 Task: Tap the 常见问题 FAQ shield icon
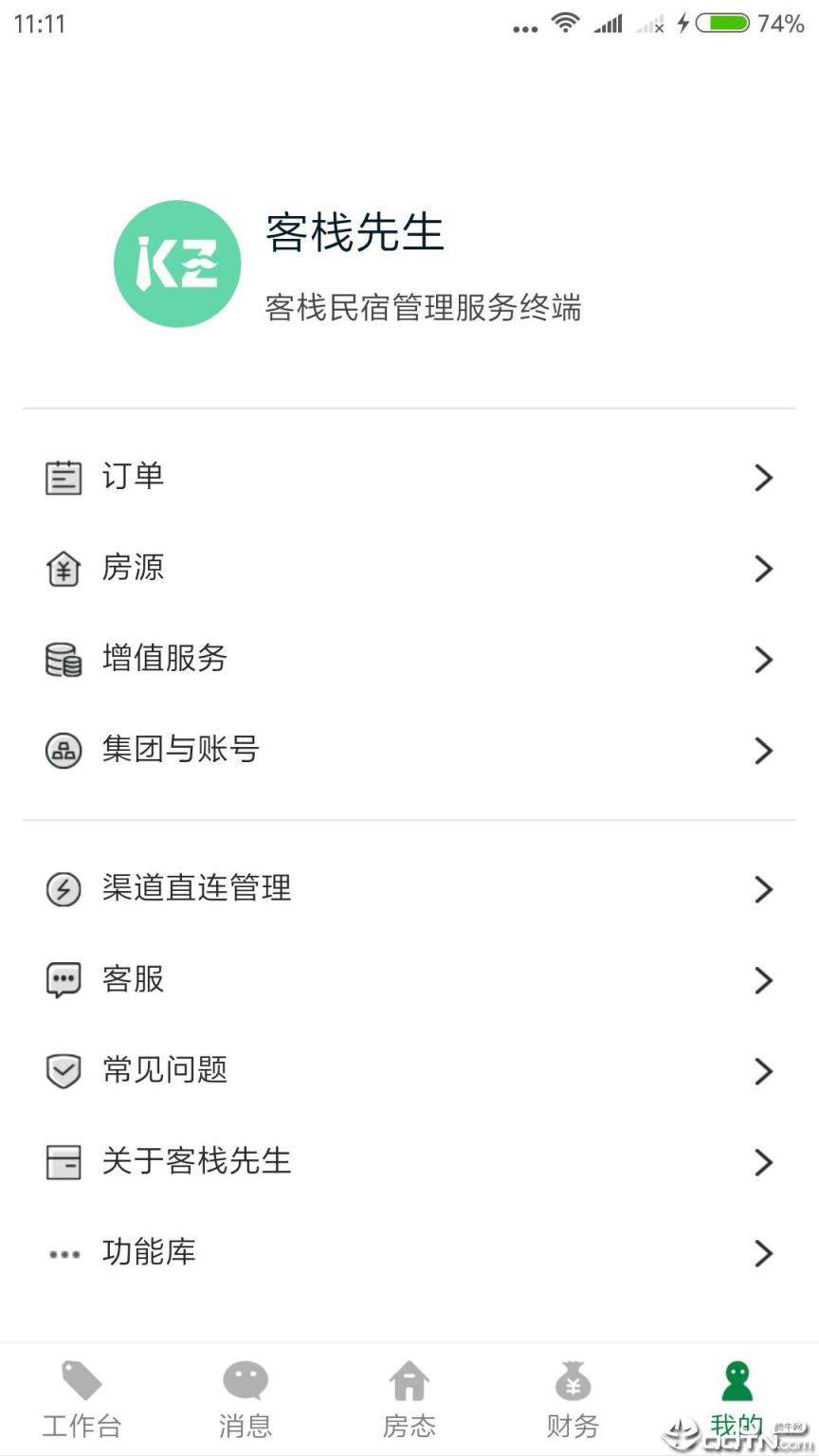[x=64, y=1070]
